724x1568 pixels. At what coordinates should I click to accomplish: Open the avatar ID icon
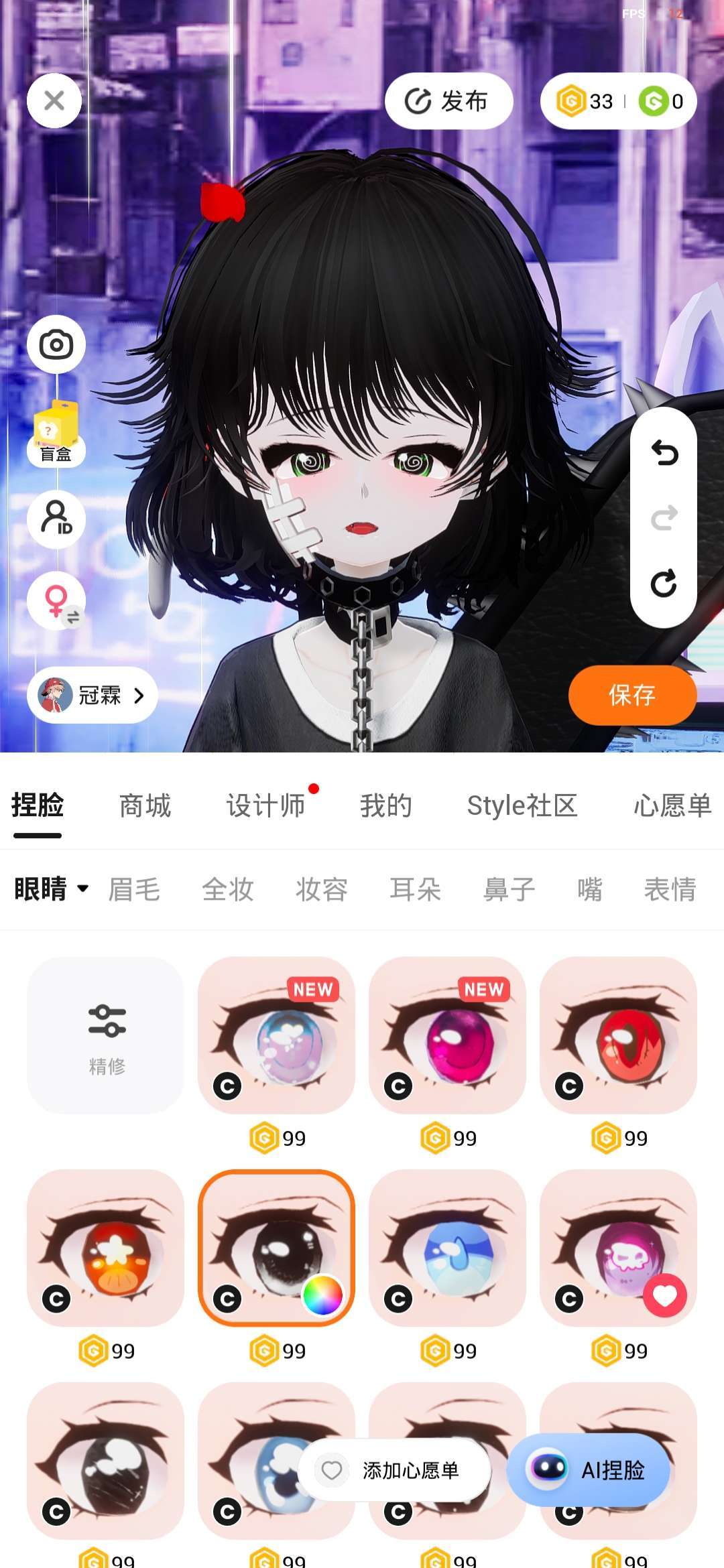pos(56,519)
